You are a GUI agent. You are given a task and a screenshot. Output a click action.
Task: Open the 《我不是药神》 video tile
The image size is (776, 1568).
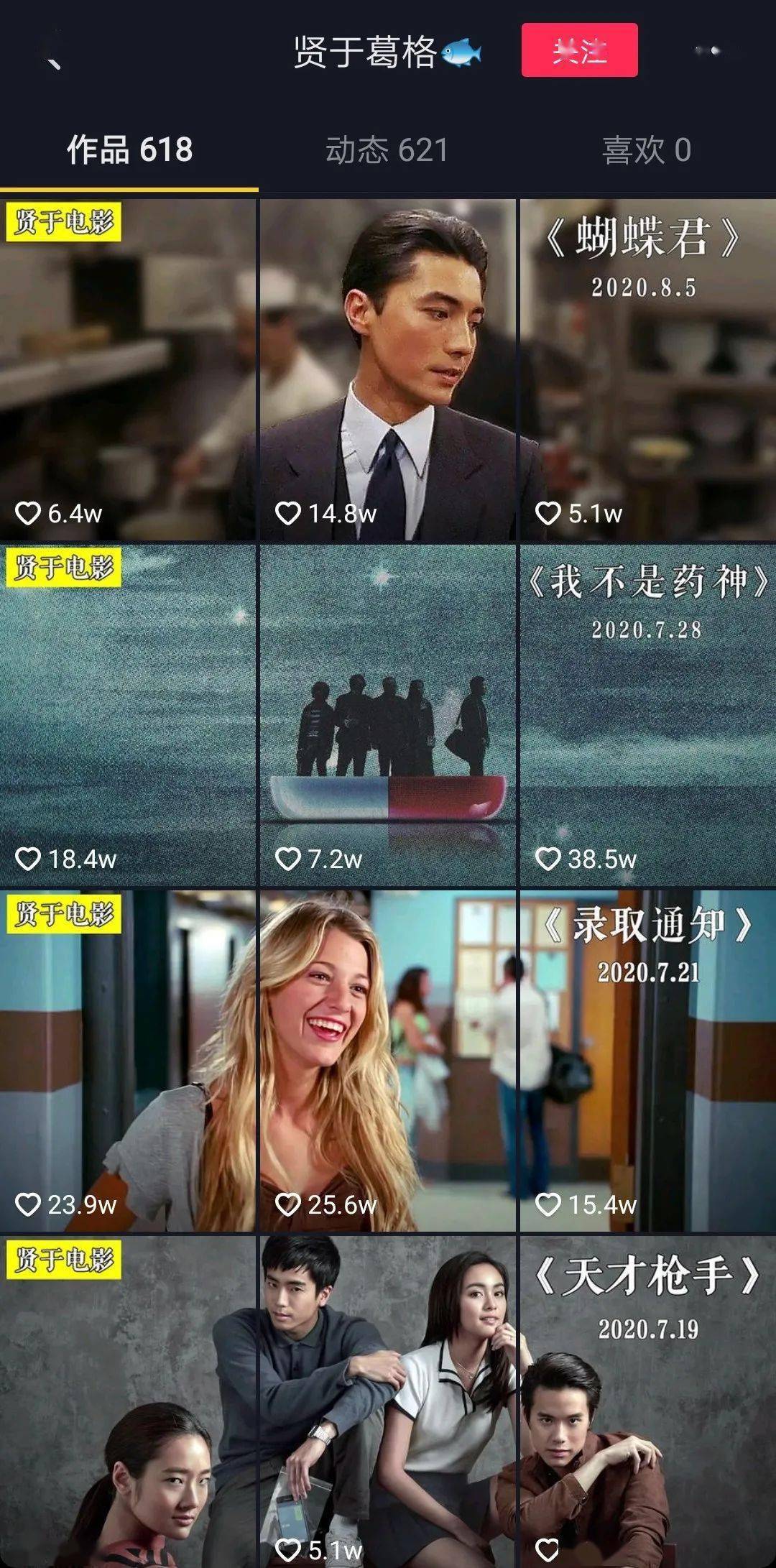coord(647,715)
